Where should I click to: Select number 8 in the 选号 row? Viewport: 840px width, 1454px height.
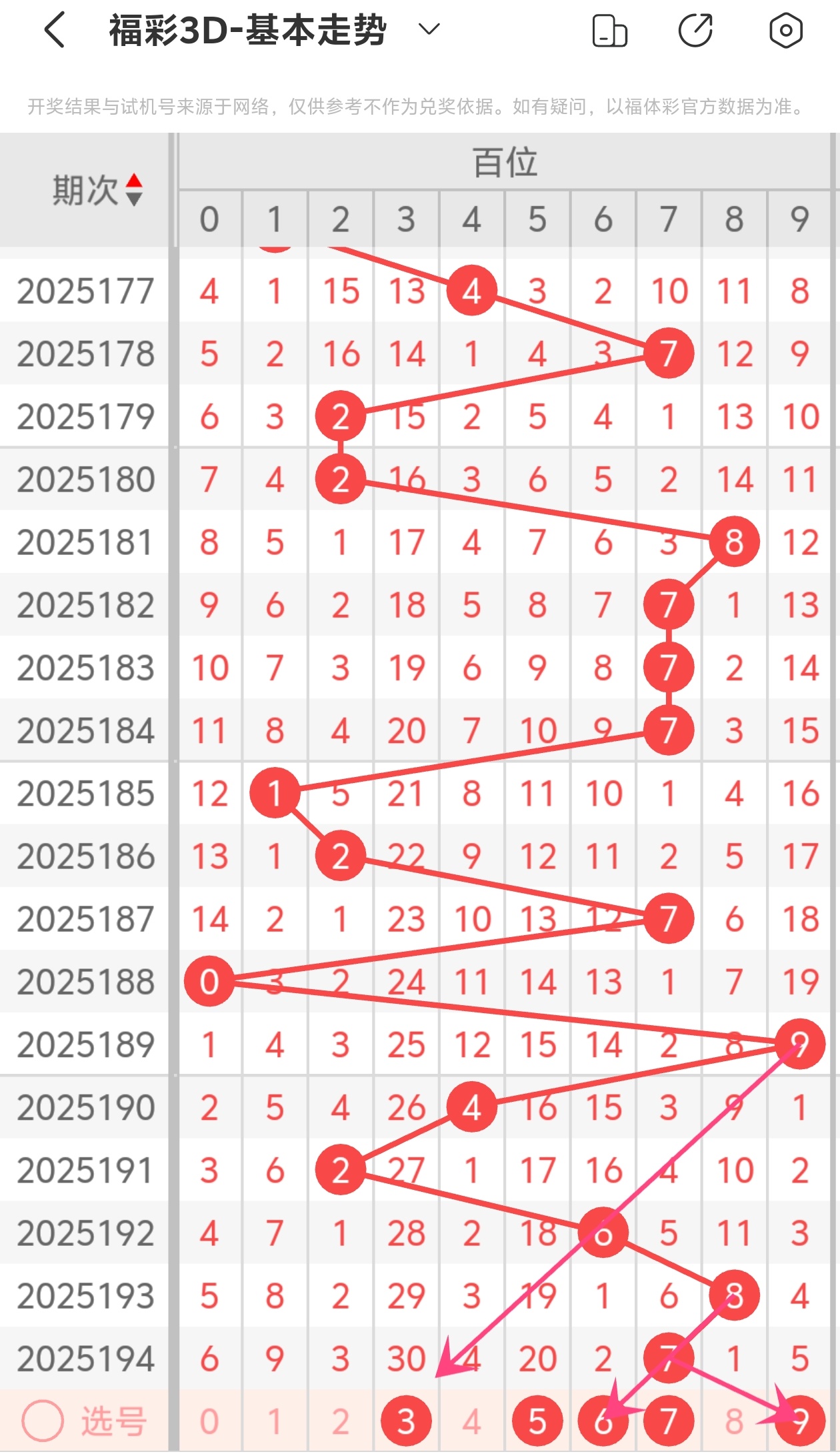point(734,1421)
